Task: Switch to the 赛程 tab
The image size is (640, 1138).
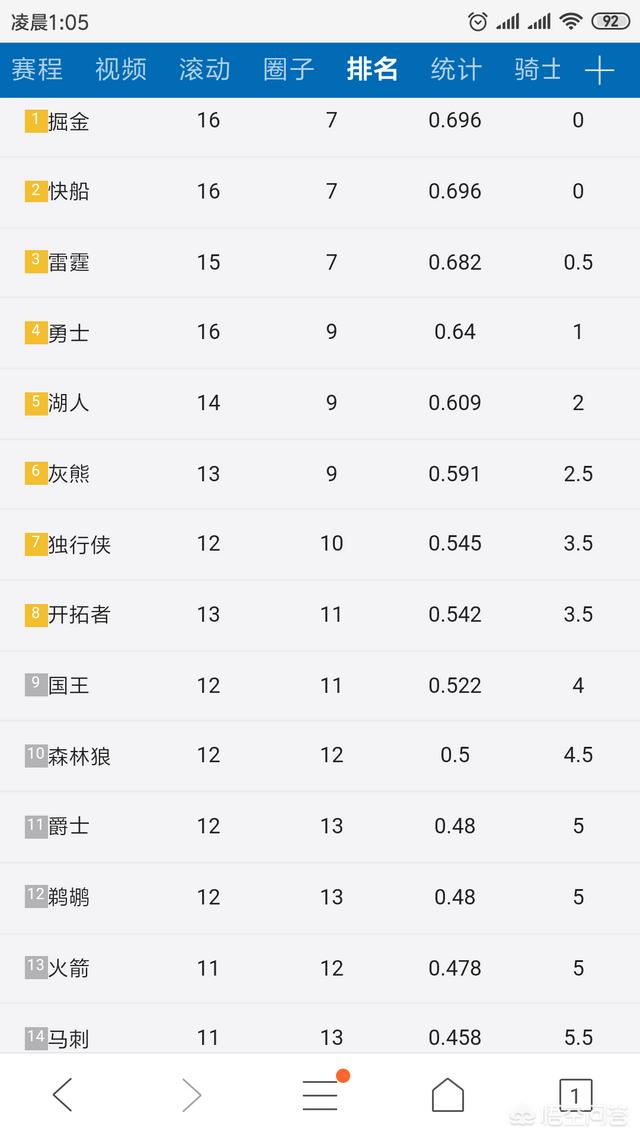Action: coord(37,69)
